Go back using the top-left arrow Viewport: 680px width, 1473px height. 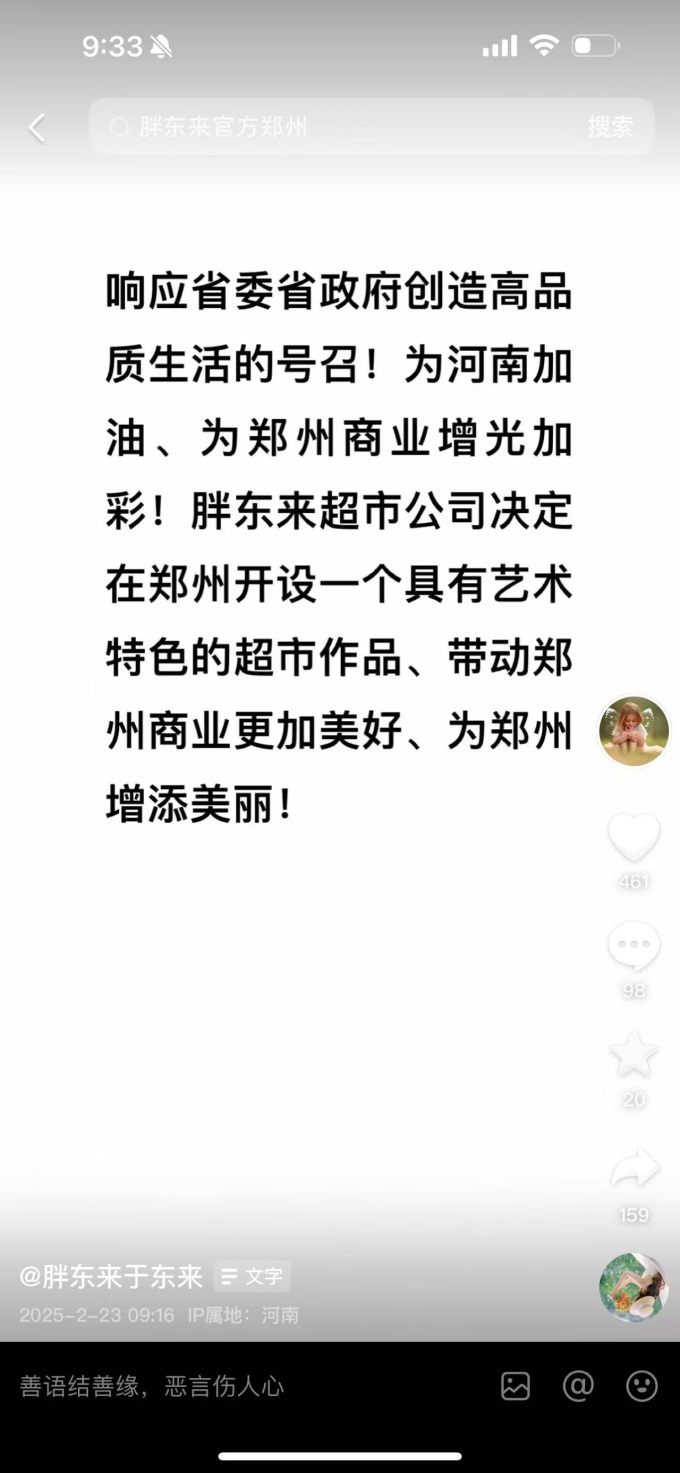pos(37,128)
